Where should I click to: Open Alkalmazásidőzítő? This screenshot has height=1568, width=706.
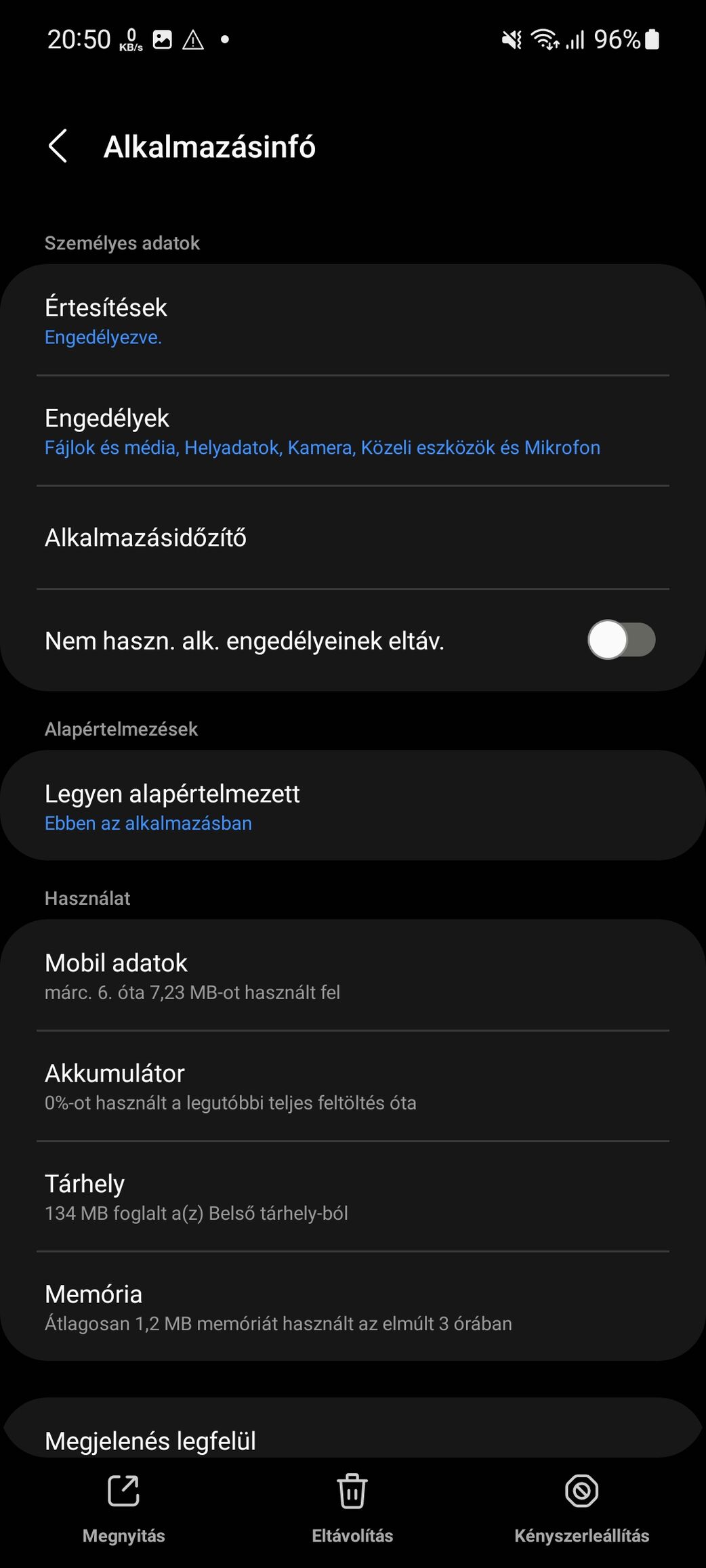click(x=353, y=538)
